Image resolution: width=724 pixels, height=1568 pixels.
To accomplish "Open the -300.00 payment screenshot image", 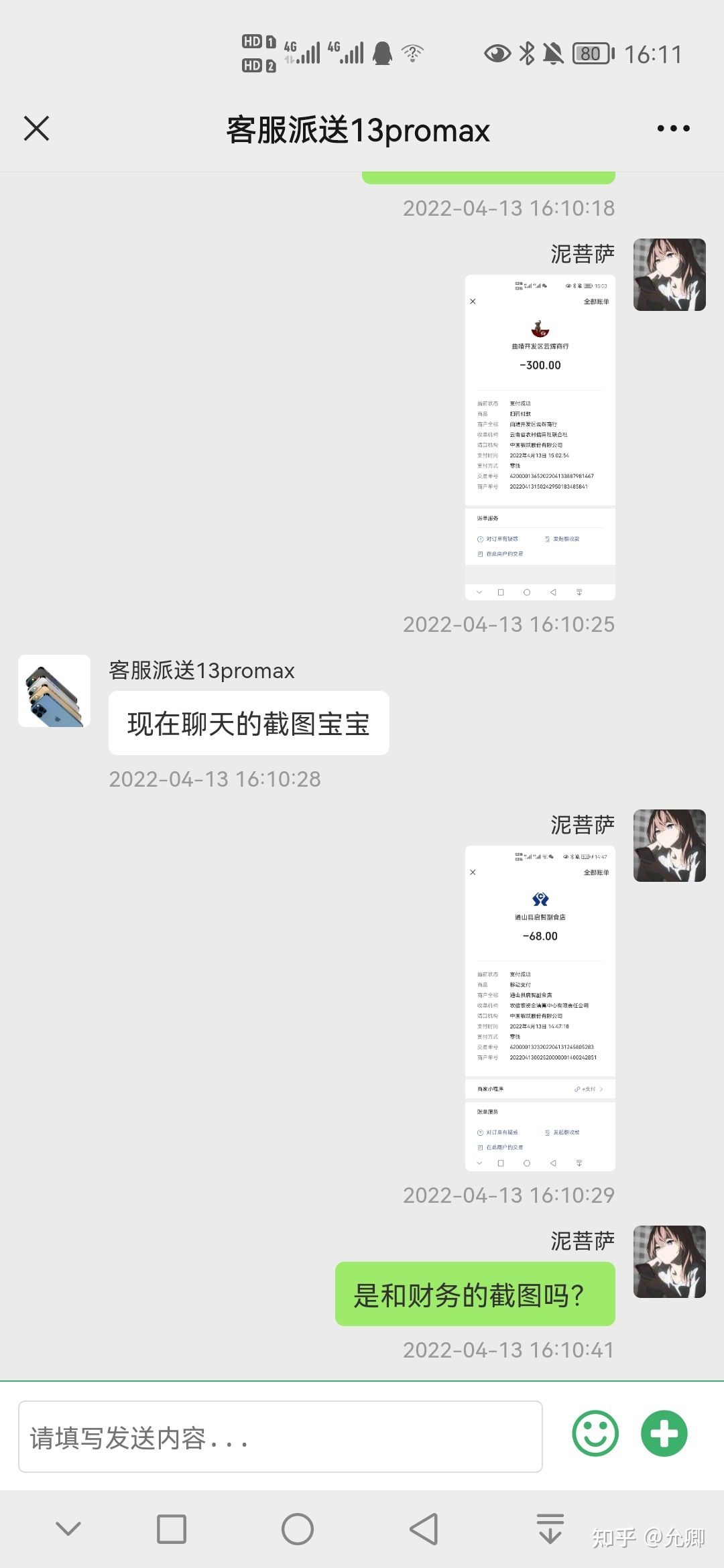I will click(540, 437).
